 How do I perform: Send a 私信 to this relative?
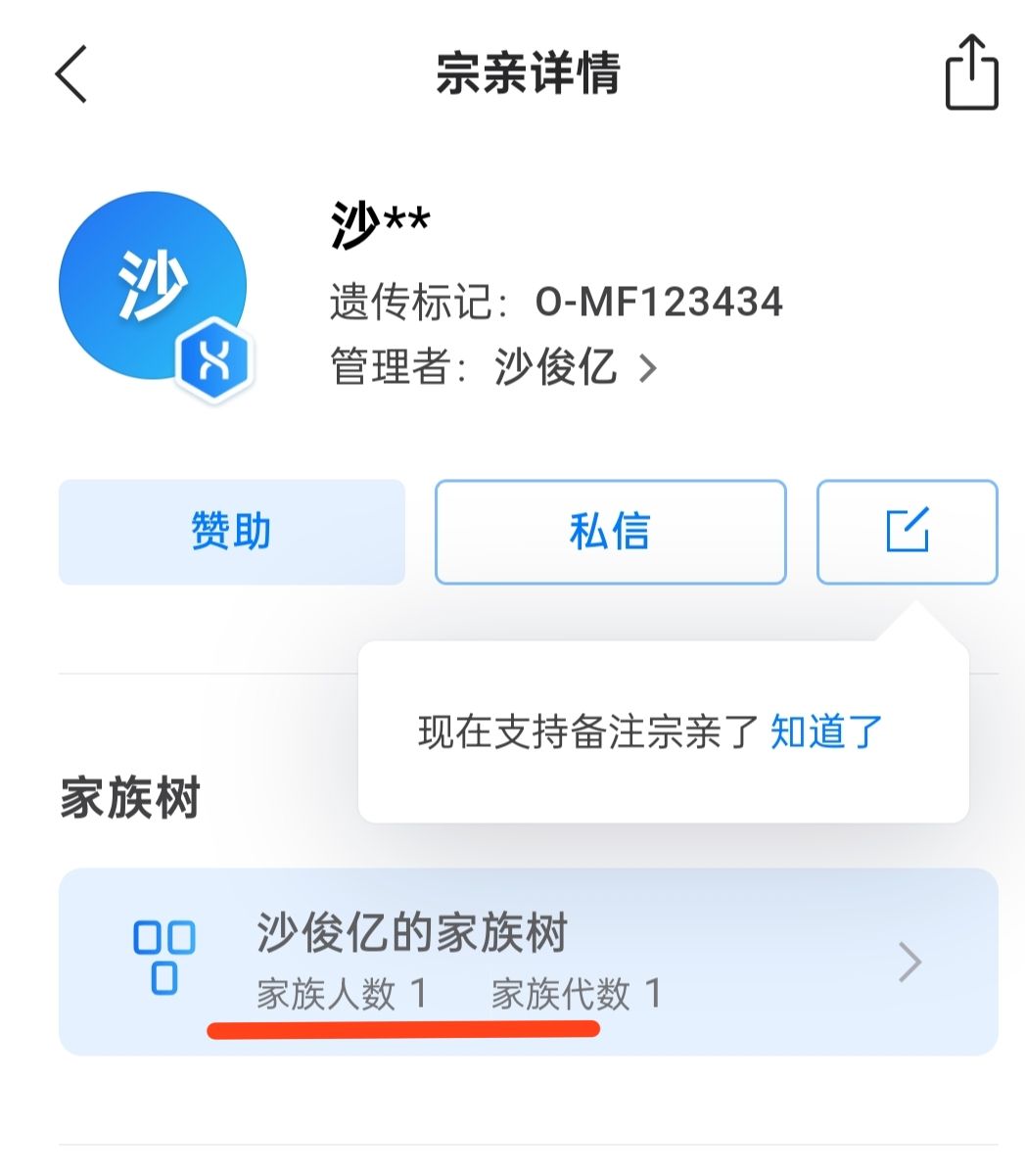(x=610, y=532)
